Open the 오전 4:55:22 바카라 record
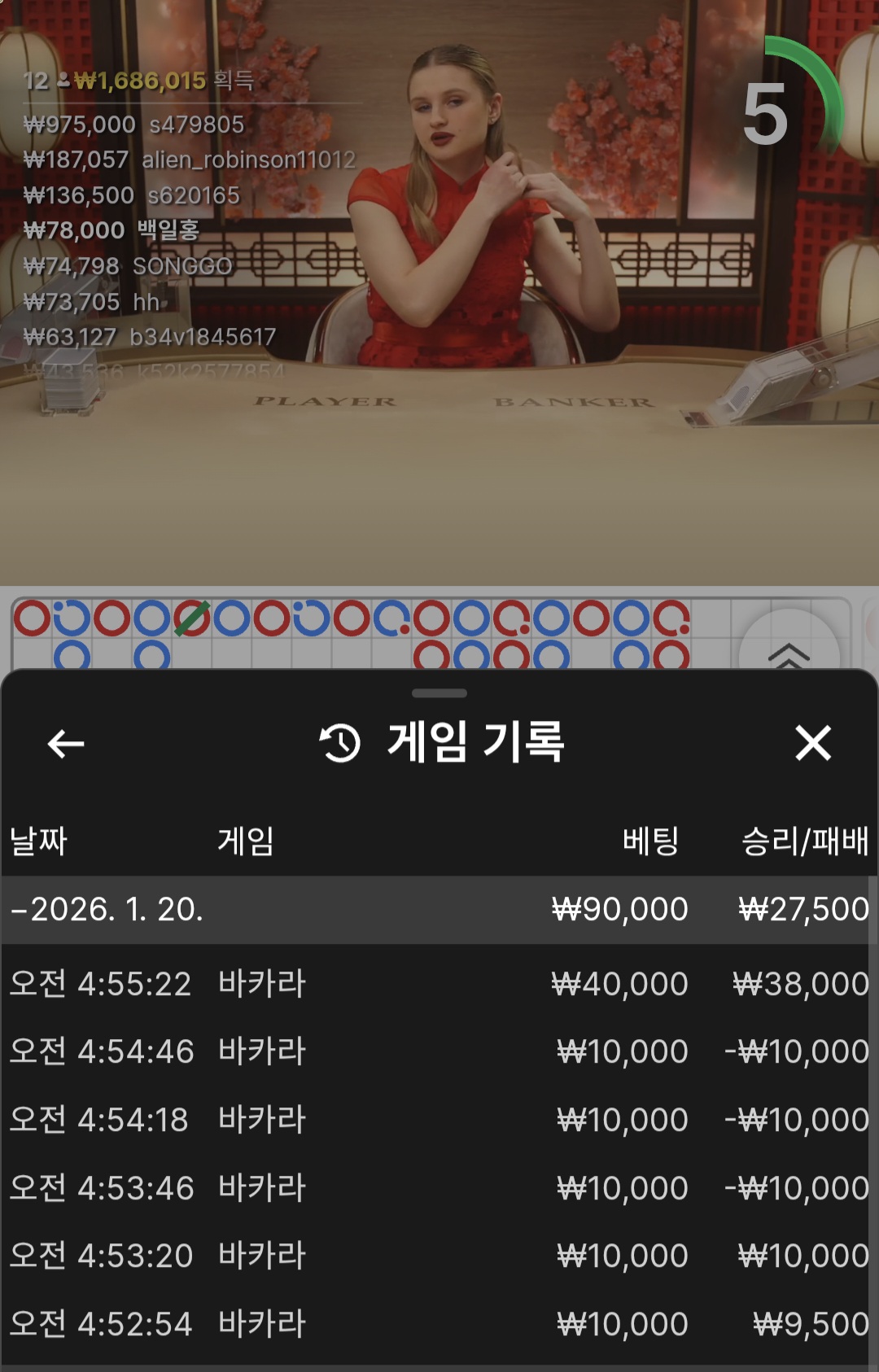The width and height of the screenshot is (879, 1372). 438,984
